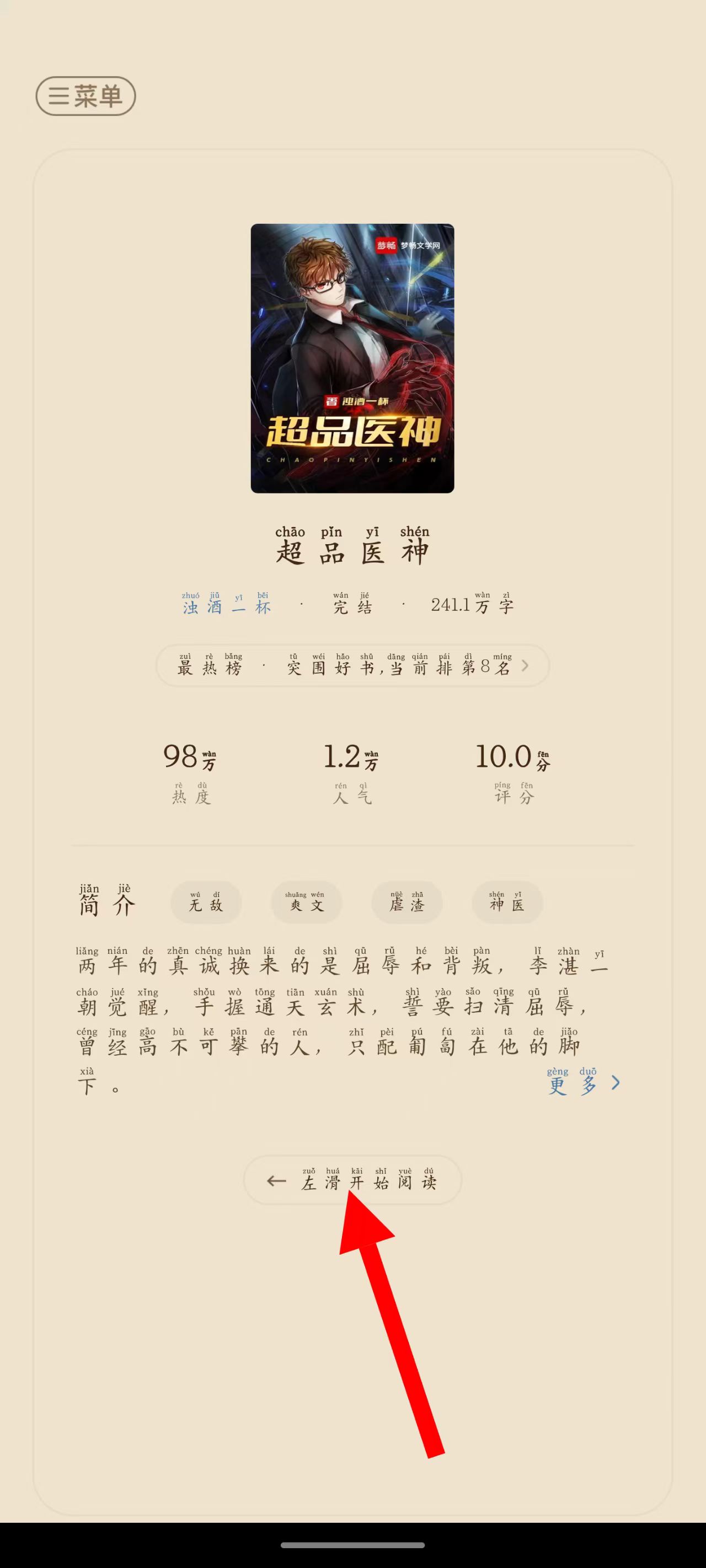706x1568 pixels.
Task: Open the 超品医神 book cover
Action: tap(352, 358)
